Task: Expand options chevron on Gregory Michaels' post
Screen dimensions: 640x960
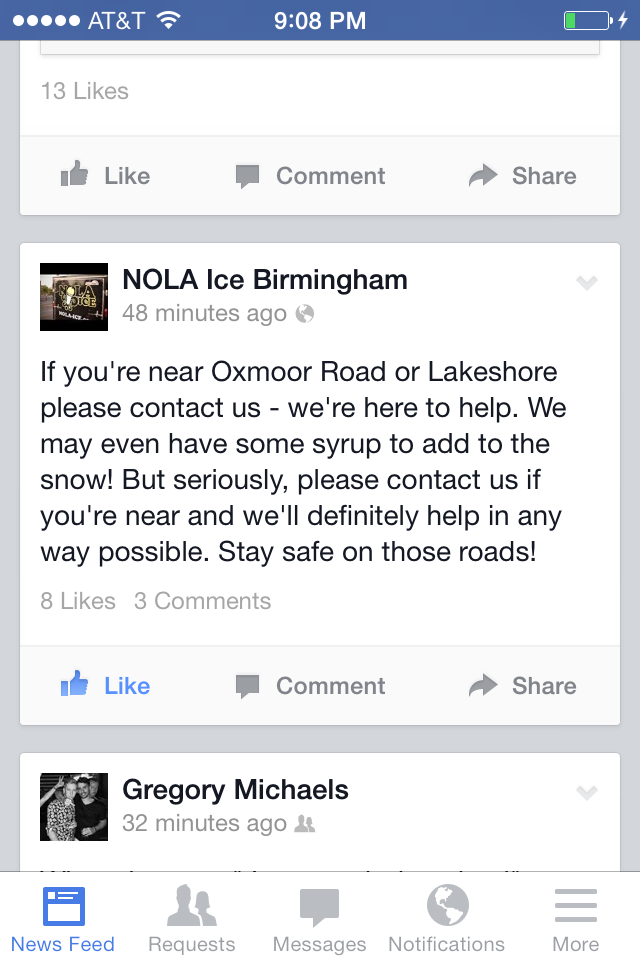Action: coord(587,793)
